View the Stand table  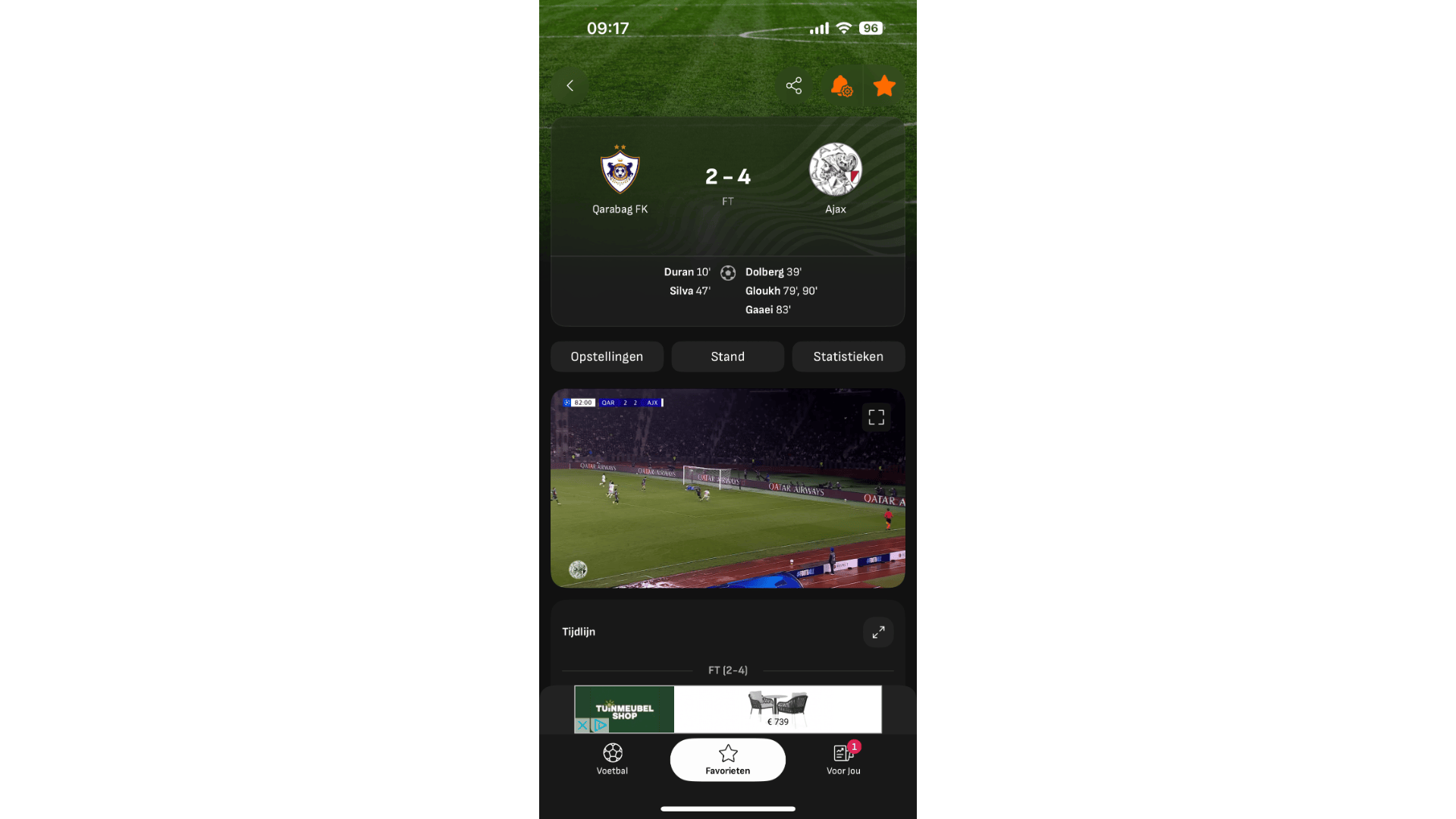click(727, 356)
